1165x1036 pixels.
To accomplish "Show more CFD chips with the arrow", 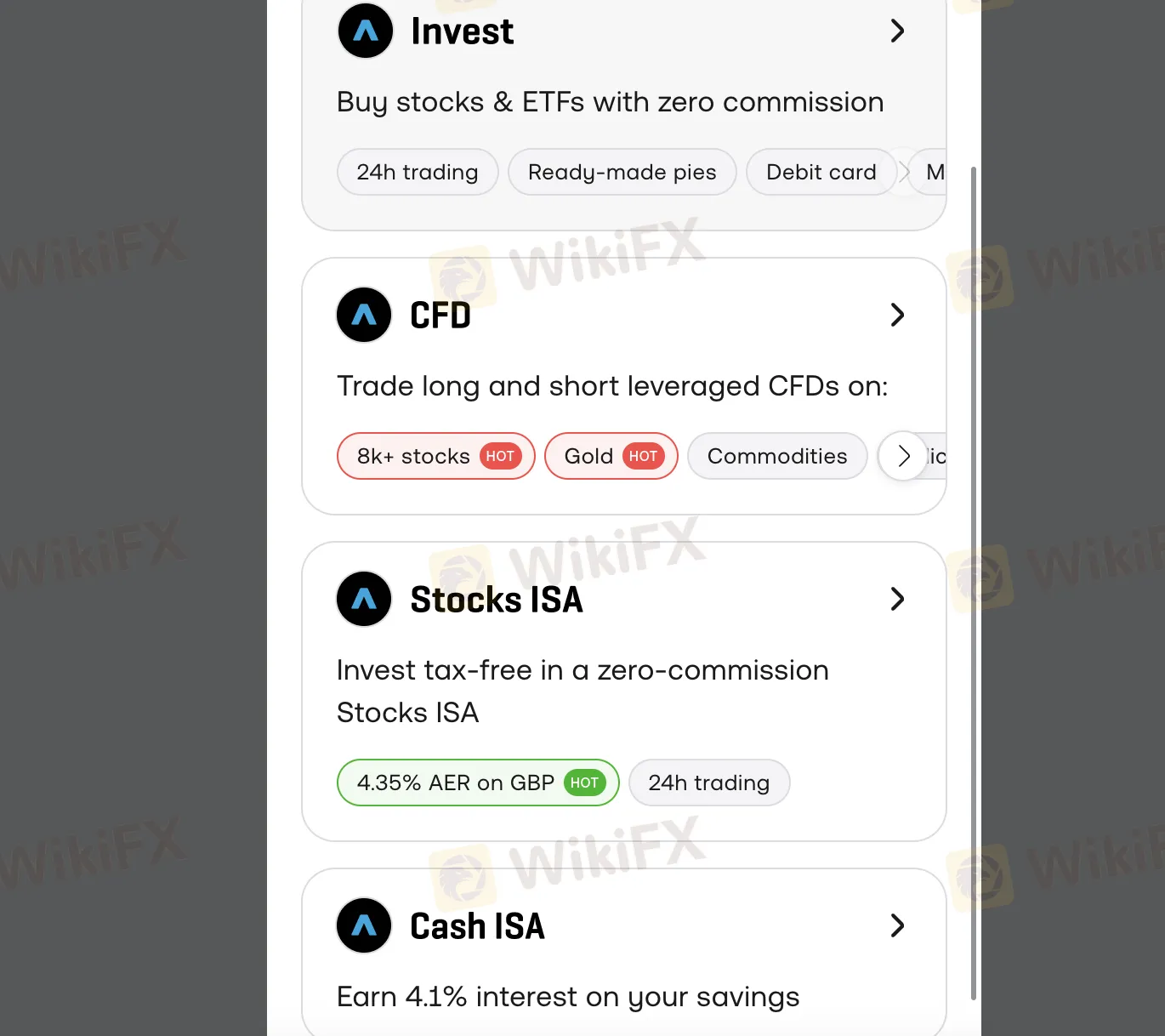I will (903, 457).
